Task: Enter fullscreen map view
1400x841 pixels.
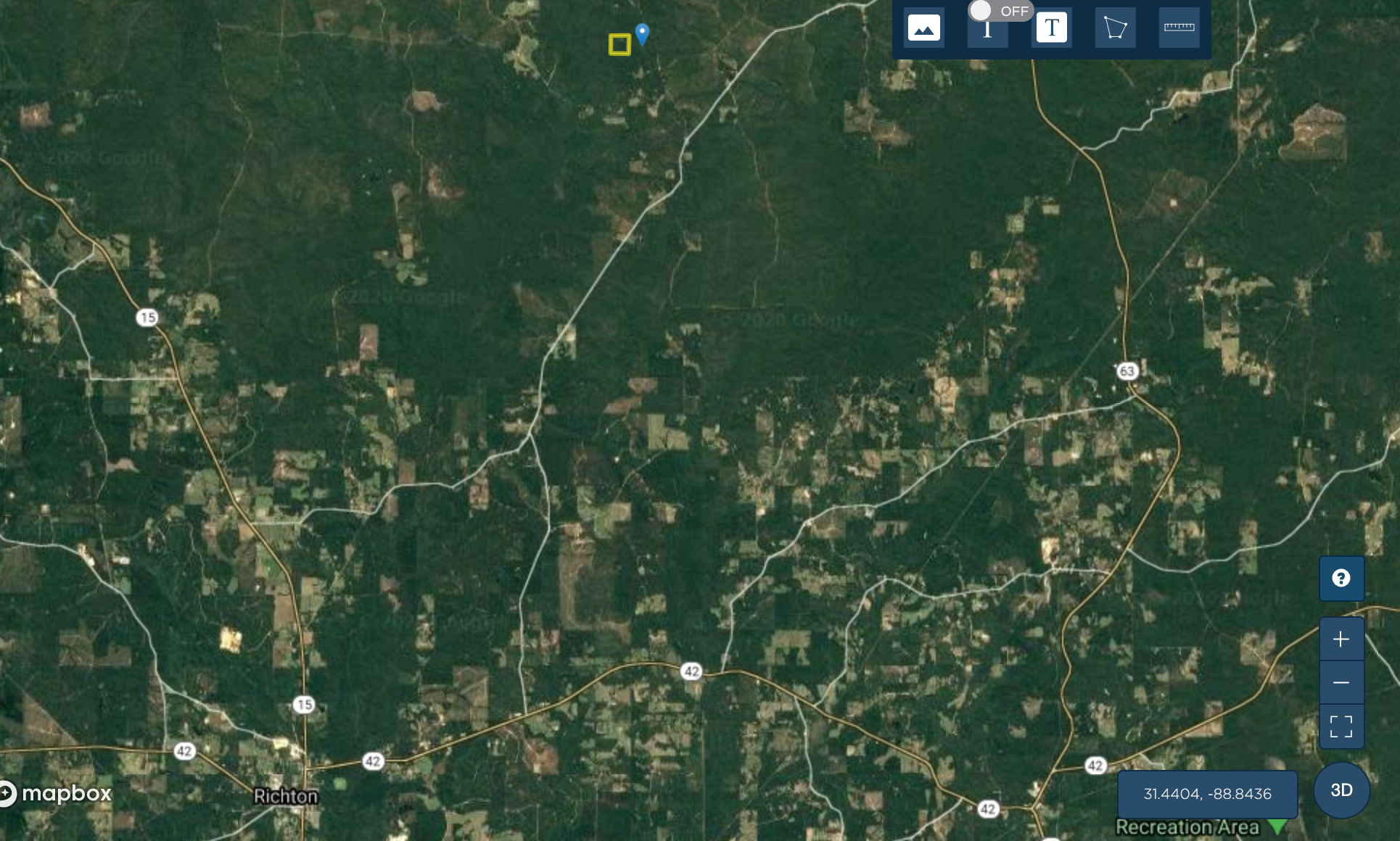Action: tap(1341, 726)
